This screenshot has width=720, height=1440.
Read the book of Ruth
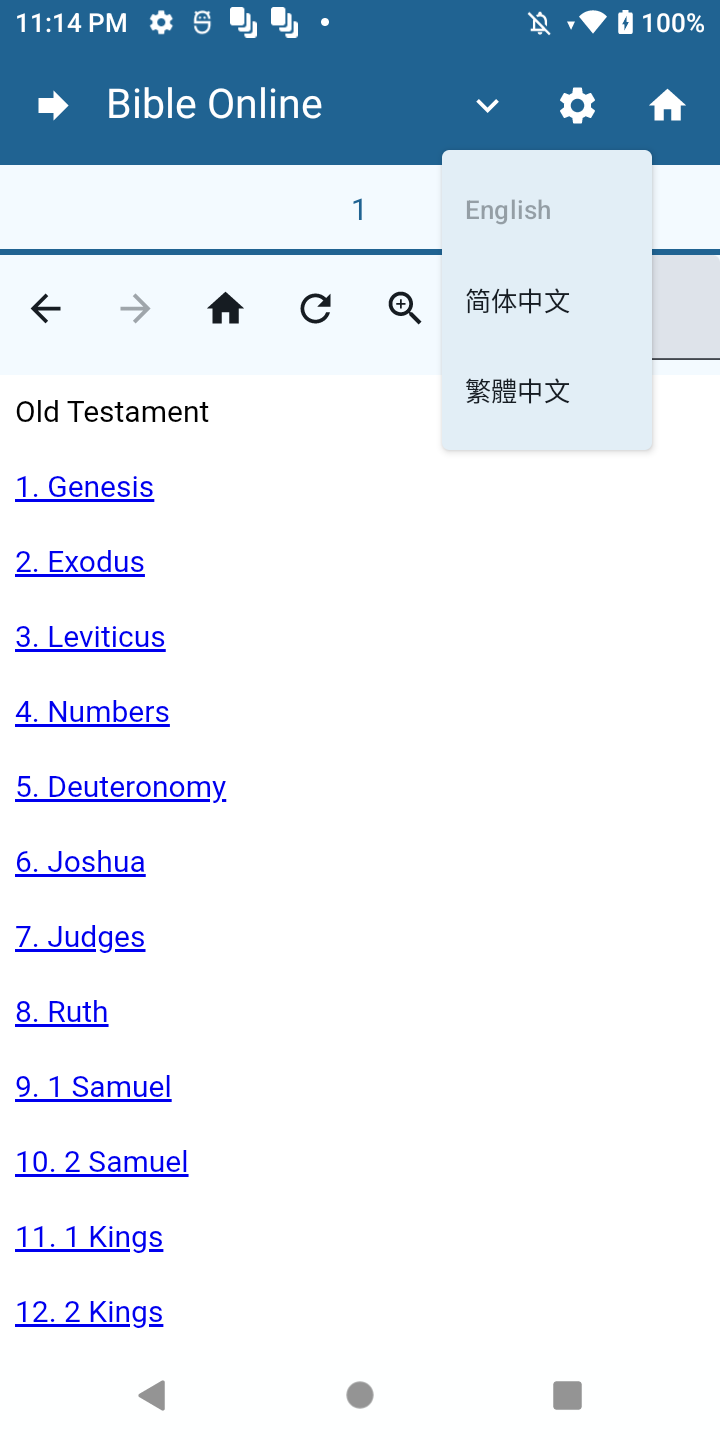[x=62, y=1012]
